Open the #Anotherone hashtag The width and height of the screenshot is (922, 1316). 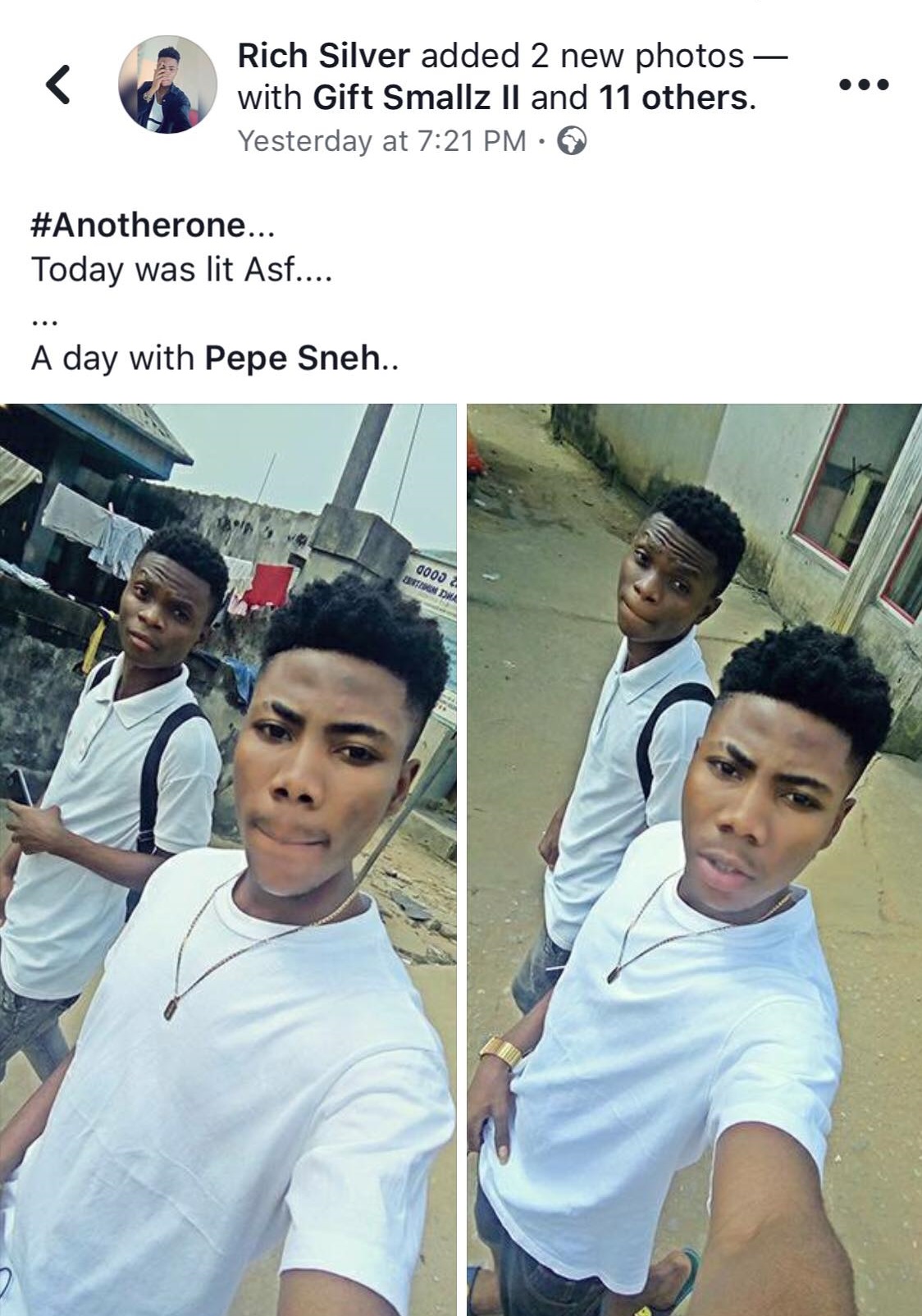pyautogui.click(x=139, y=225)
